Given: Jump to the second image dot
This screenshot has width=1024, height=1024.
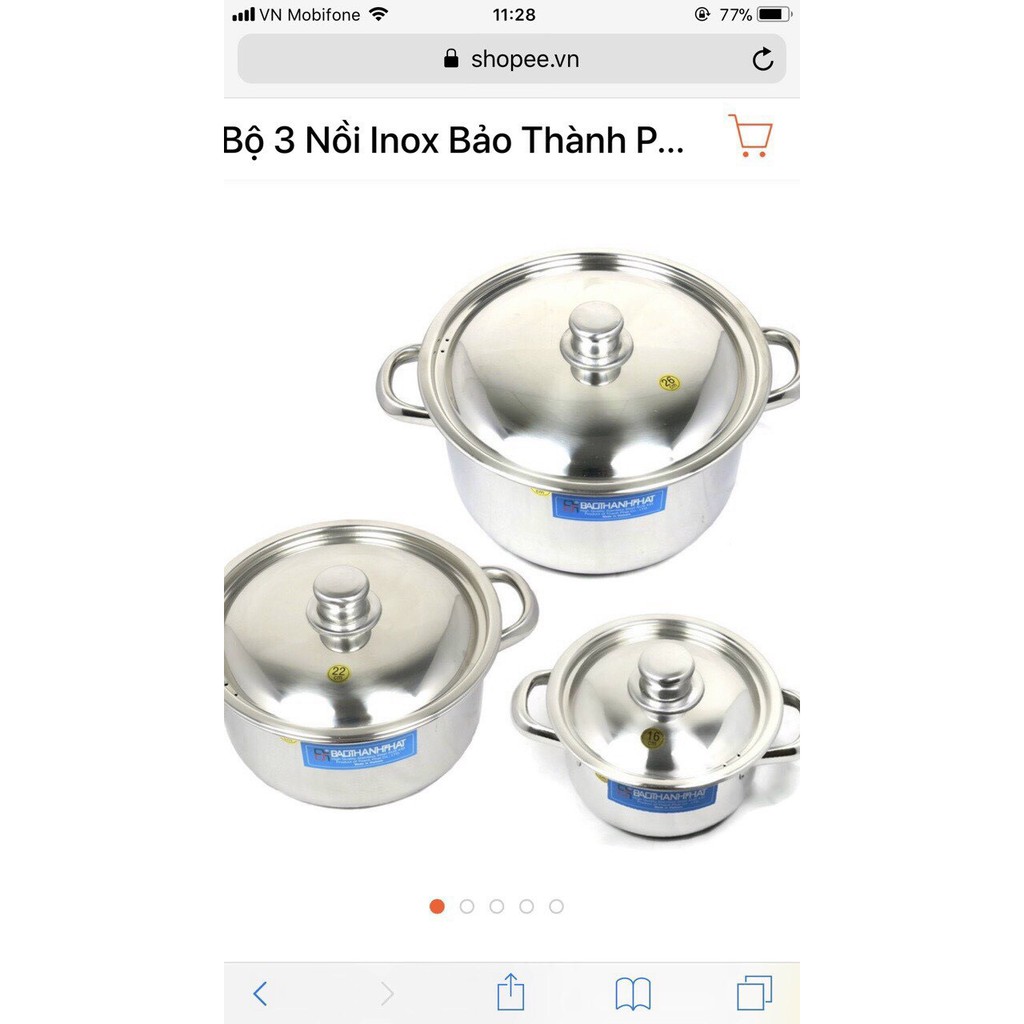Looking at the screenshot, I should click(x=467, y=906).
